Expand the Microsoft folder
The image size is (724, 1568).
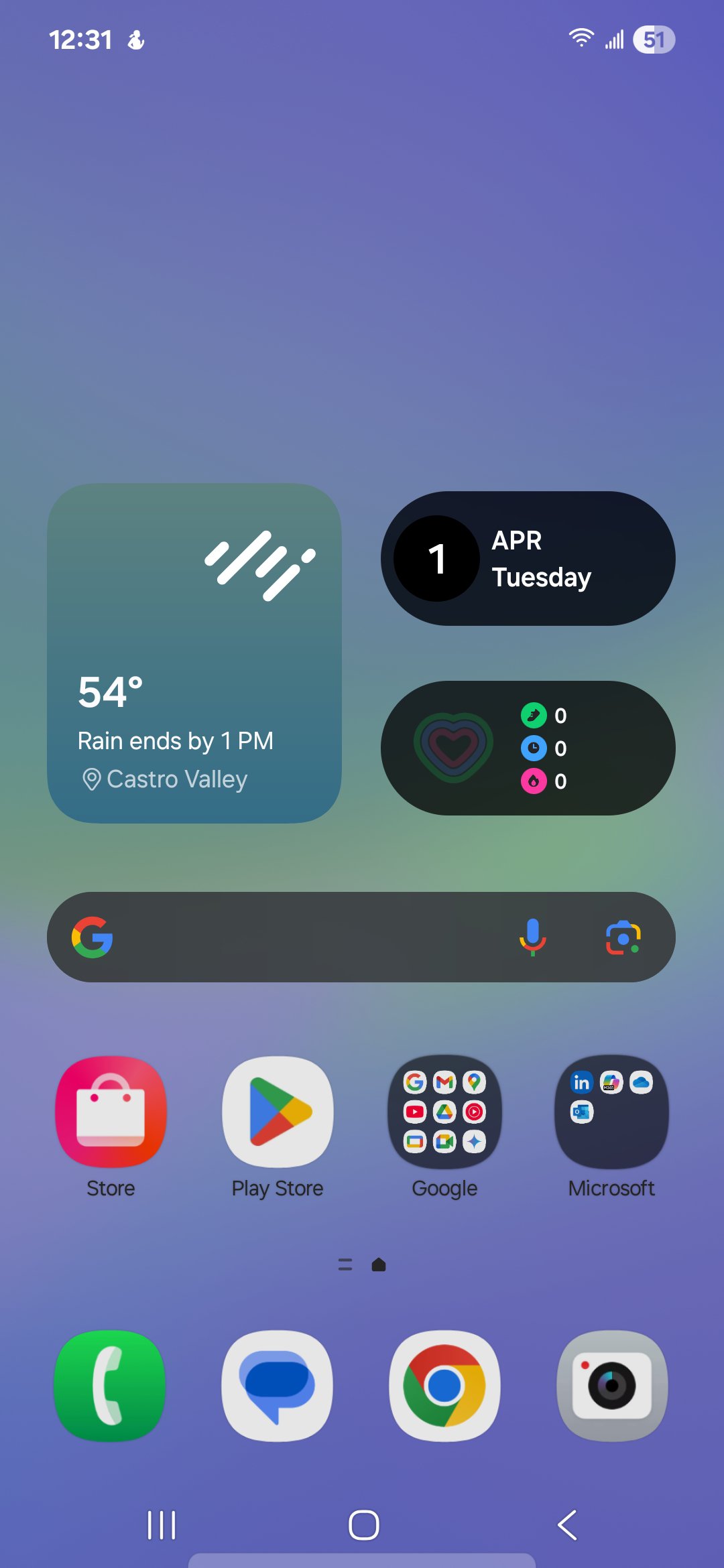[611, 1112]
